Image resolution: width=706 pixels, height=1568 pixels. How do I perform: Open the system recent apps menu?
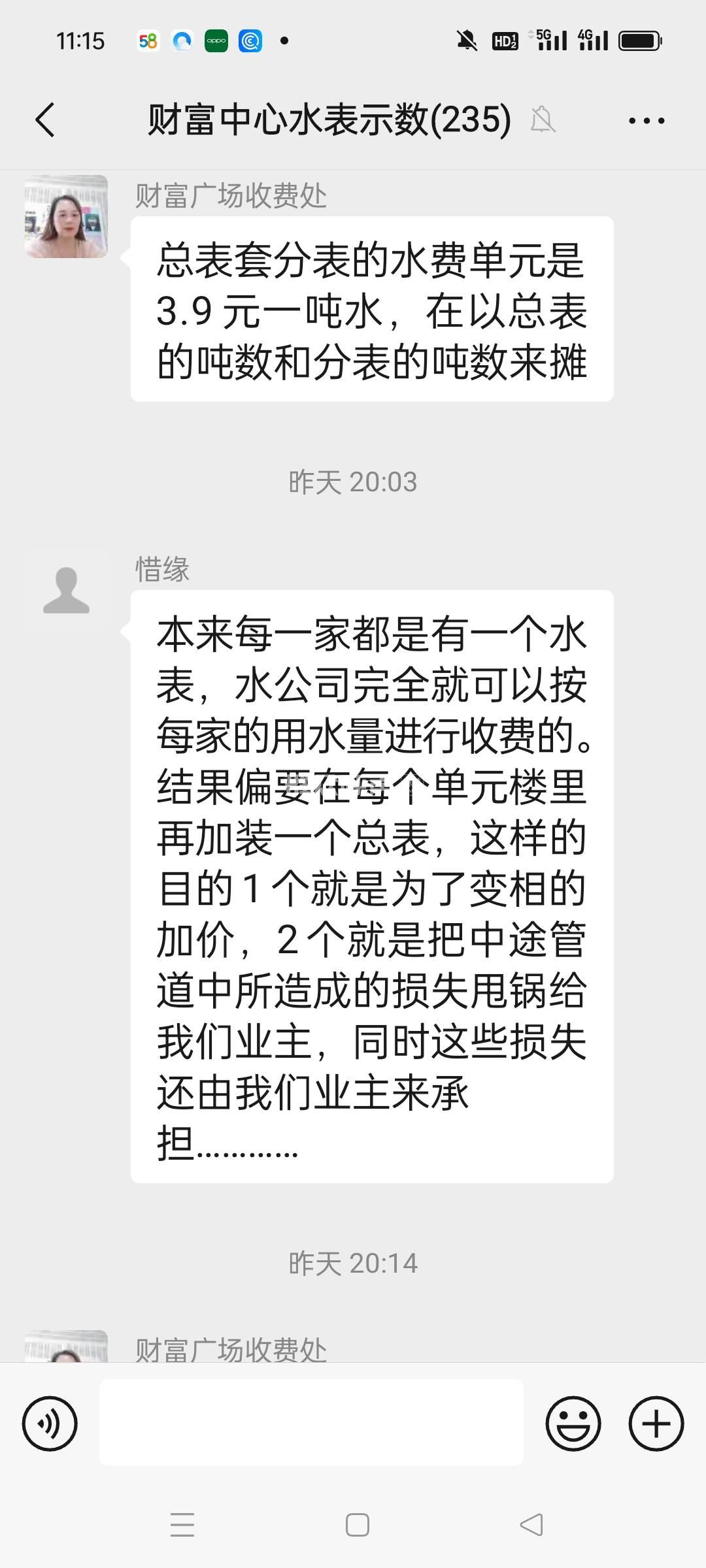coord(182,1525)
